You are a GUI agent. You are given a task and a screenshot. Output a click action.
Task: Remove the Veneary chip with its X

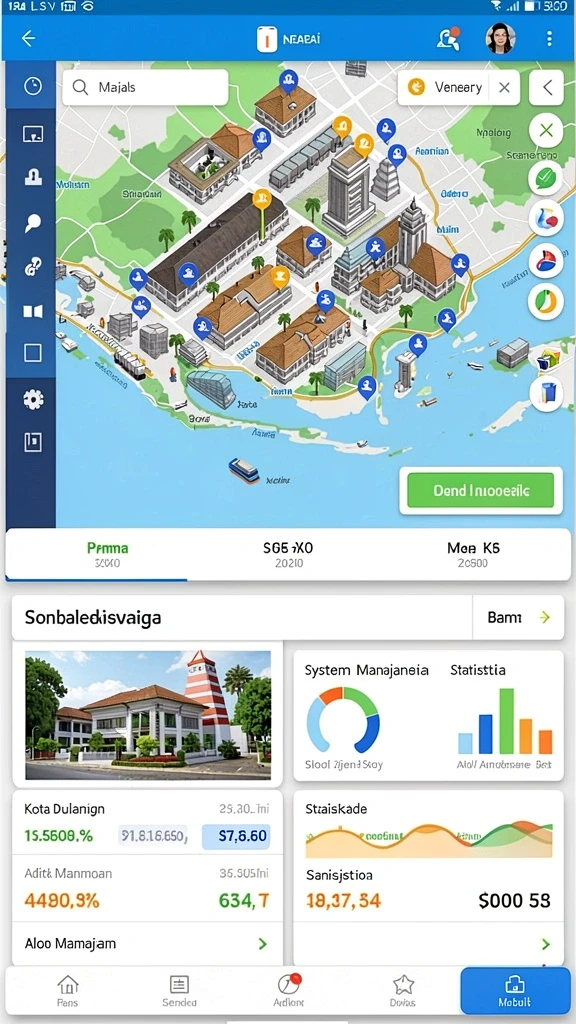click(504, 87)
